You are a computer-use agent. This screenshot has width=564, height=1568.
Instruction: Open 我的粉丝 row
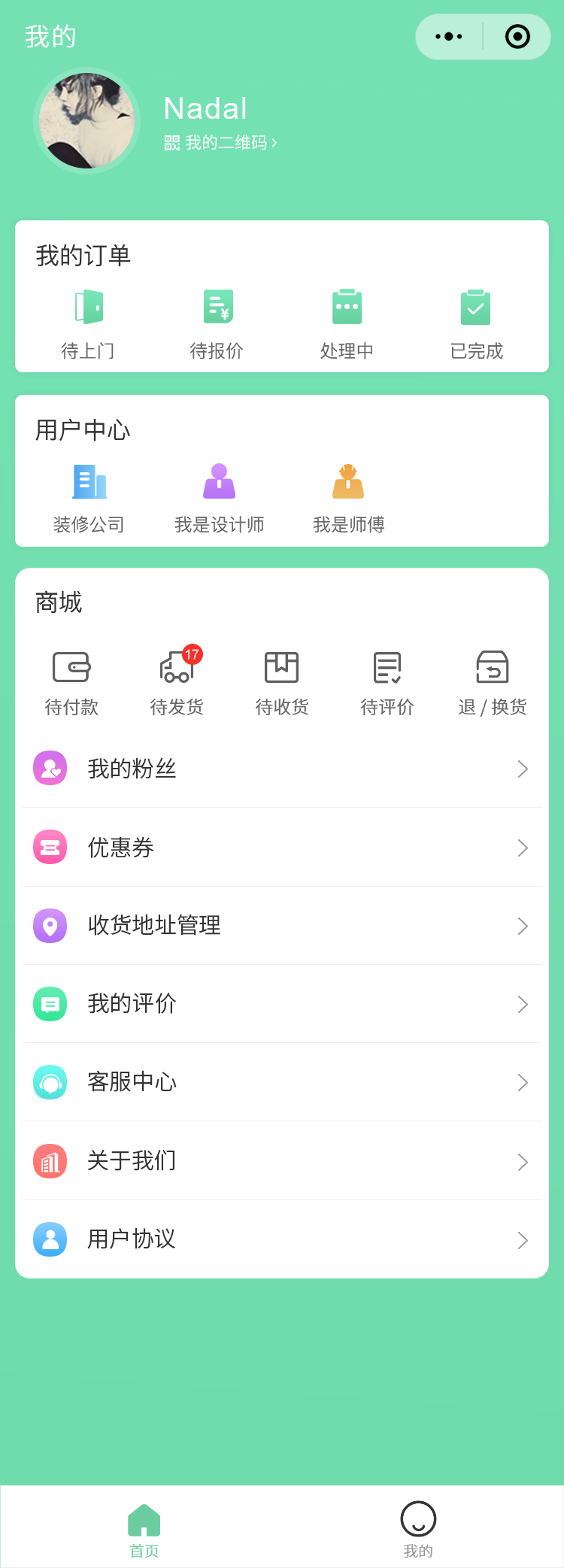282,769
